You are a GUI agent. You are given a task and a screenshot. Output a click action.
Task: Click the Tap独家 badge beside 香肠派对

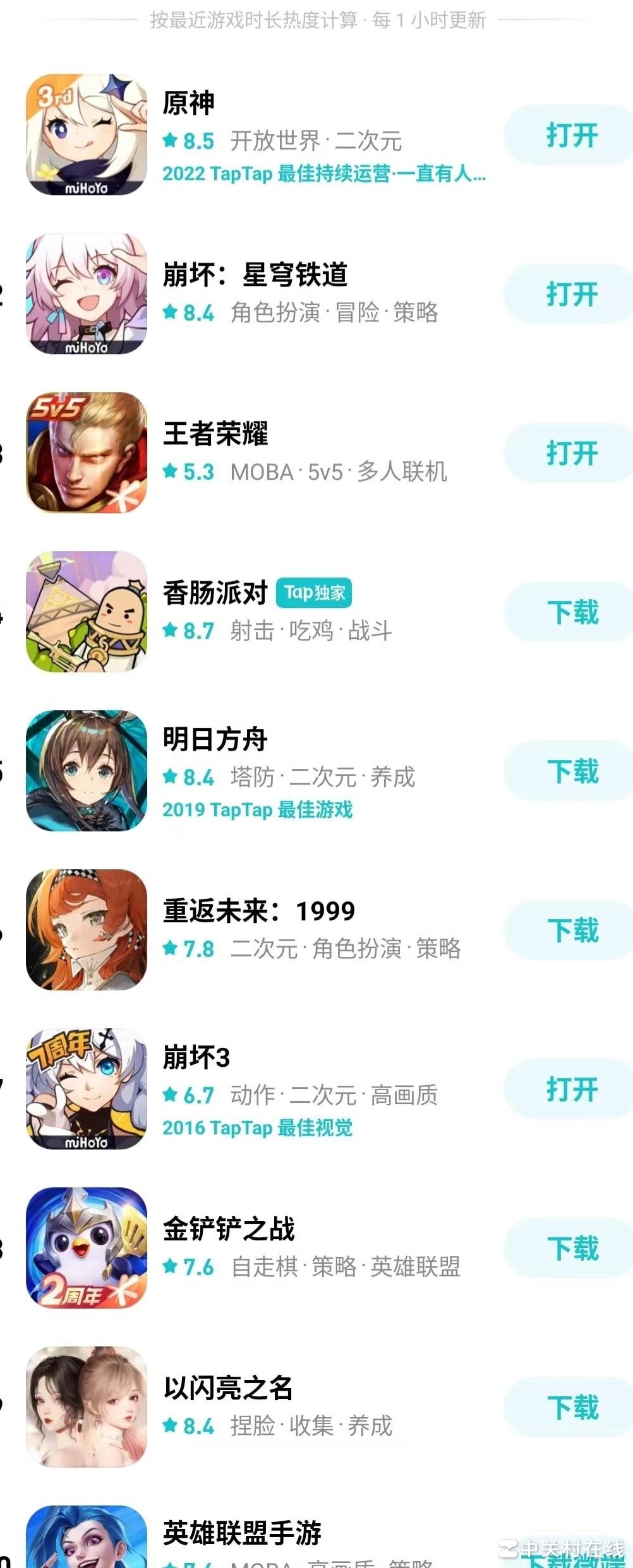click(315, 592)
